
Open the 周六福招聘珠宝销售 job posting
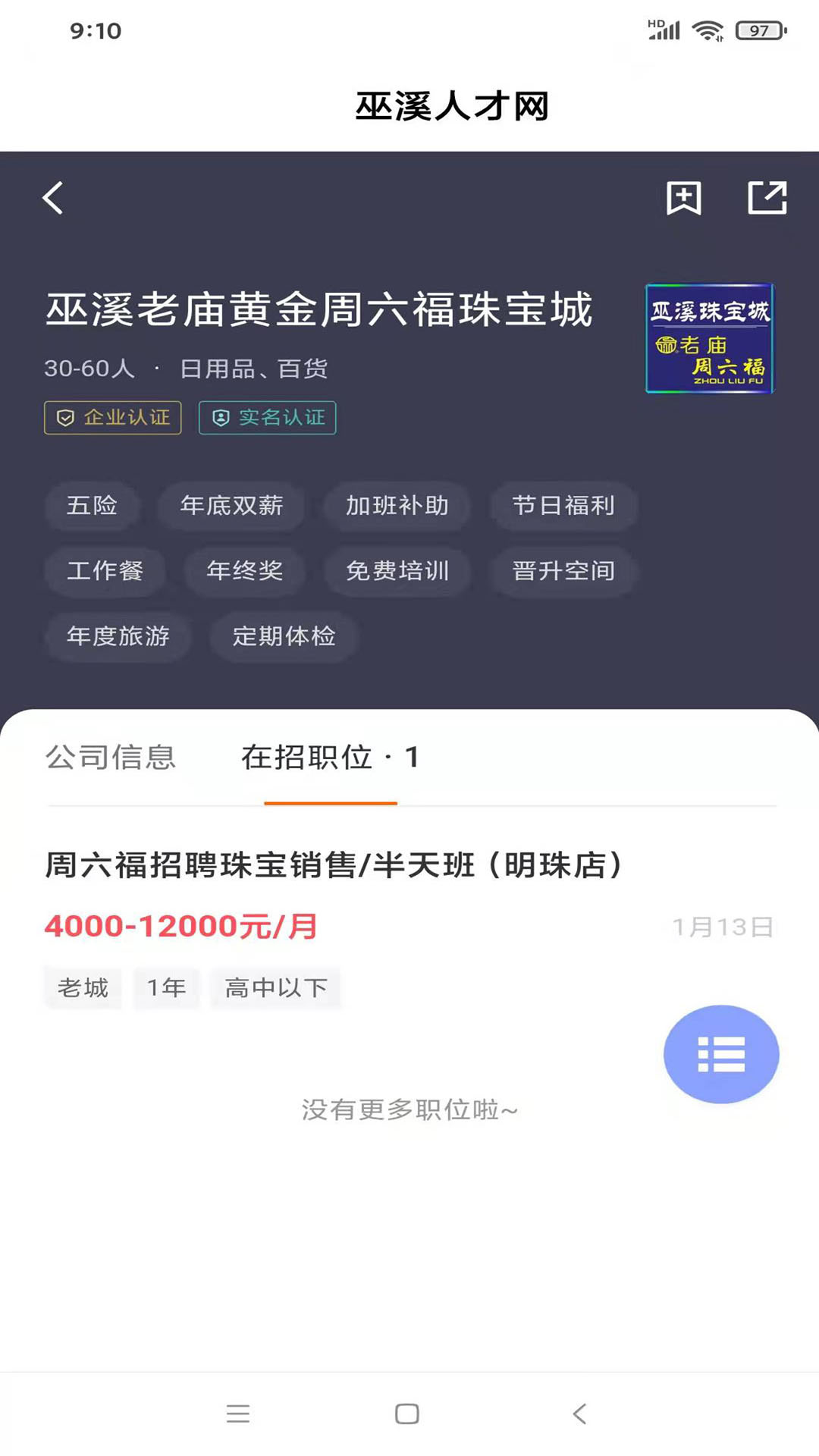334,864
